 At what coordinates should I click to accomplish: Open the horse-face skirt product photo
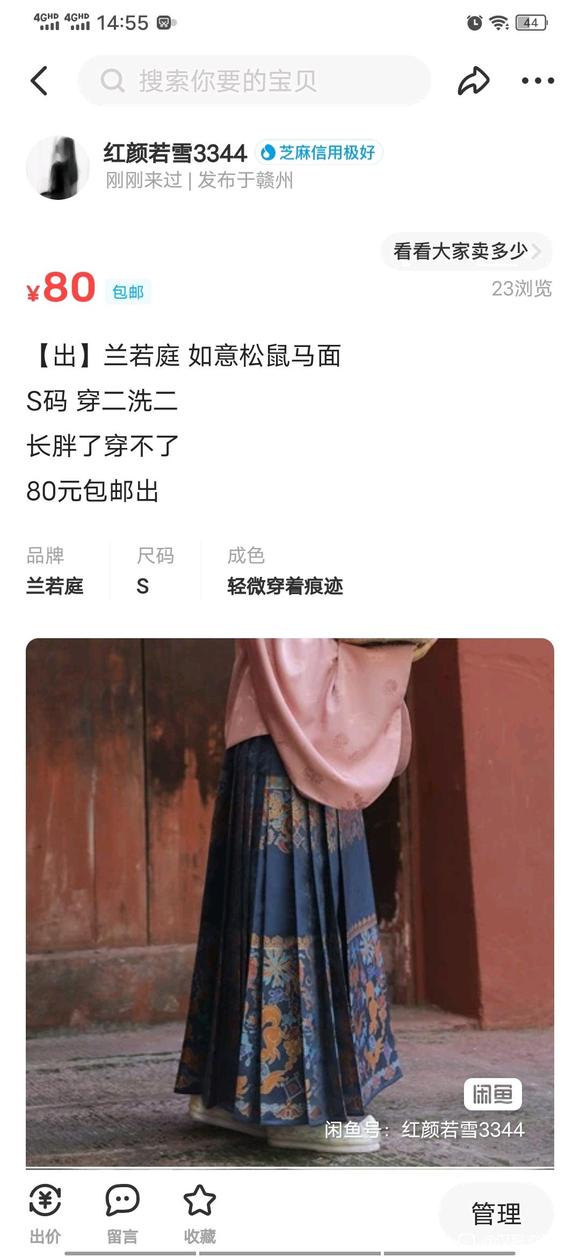tap(290, 902)
